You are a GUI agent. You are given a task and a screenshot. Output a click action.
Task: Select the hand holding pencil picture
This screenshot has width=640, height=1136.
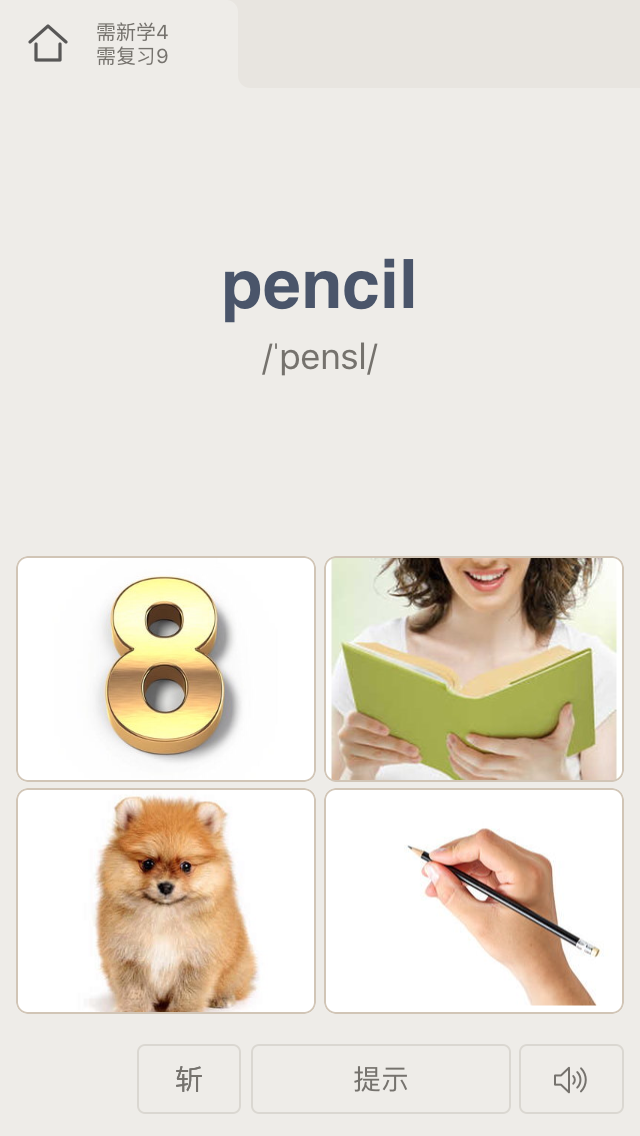click(x=474, y=901)
